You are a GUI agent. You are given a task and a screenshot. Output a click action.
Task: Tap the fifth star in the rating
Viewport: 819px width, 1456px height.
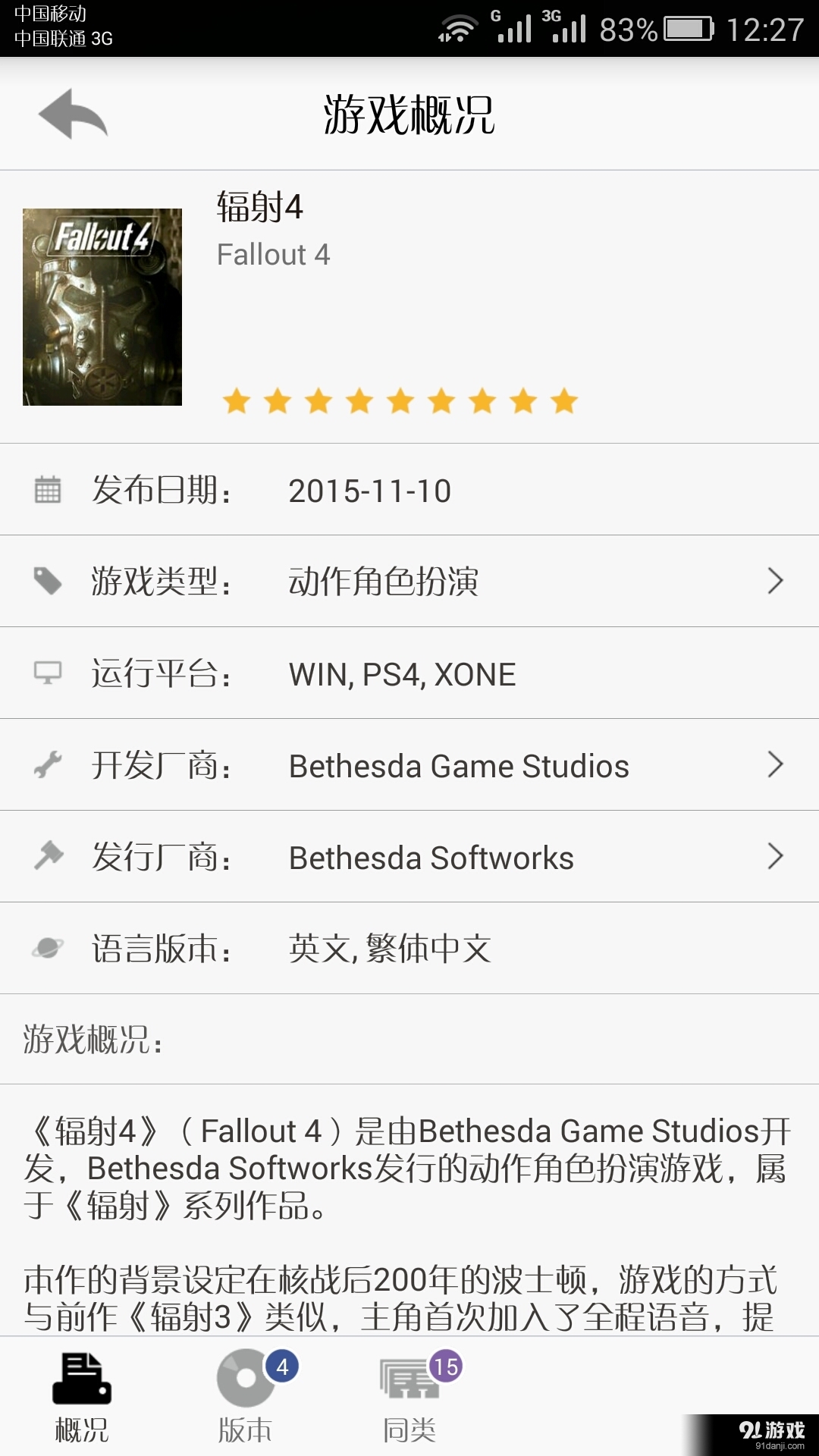coord(398,400)
